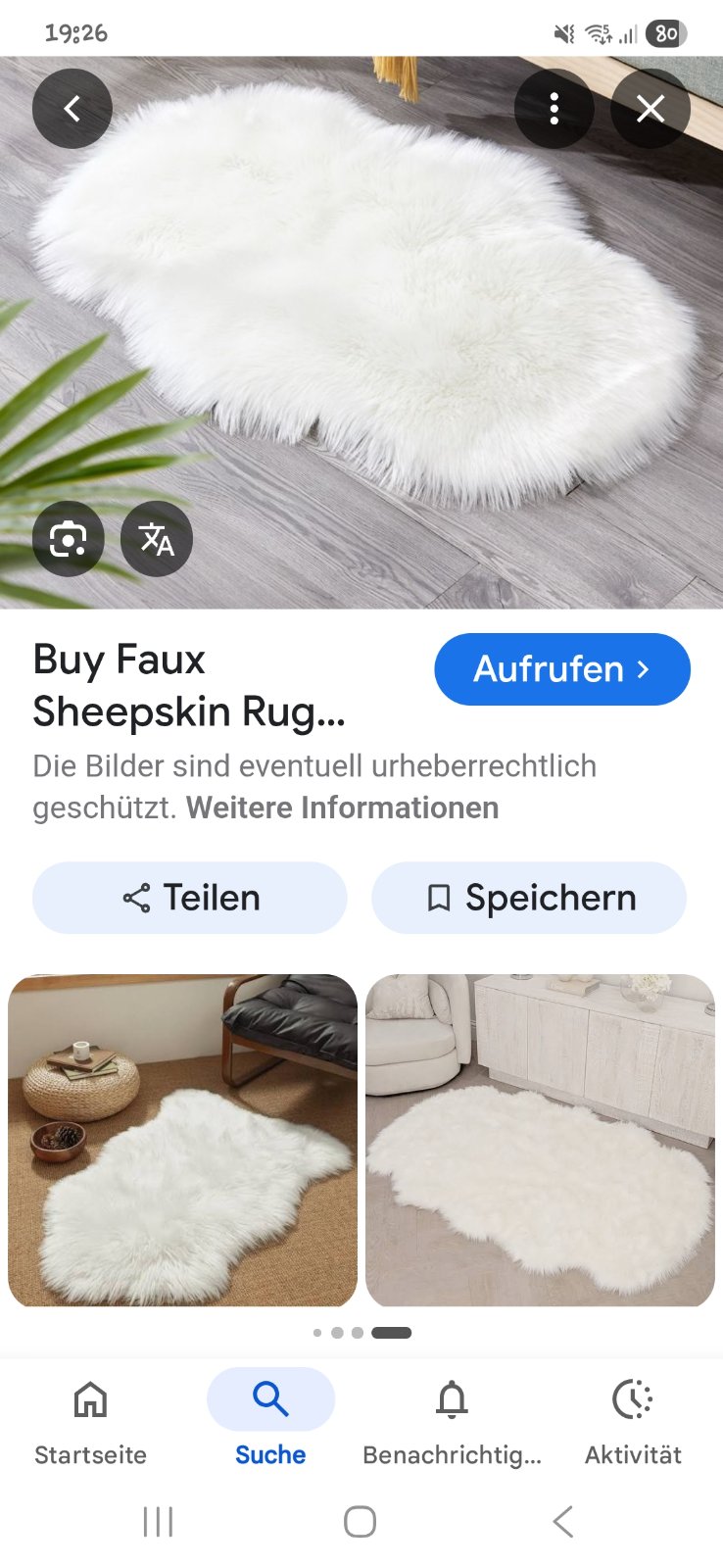Select the Suche tab
723x1568 pixels.
coord(270,1420)
